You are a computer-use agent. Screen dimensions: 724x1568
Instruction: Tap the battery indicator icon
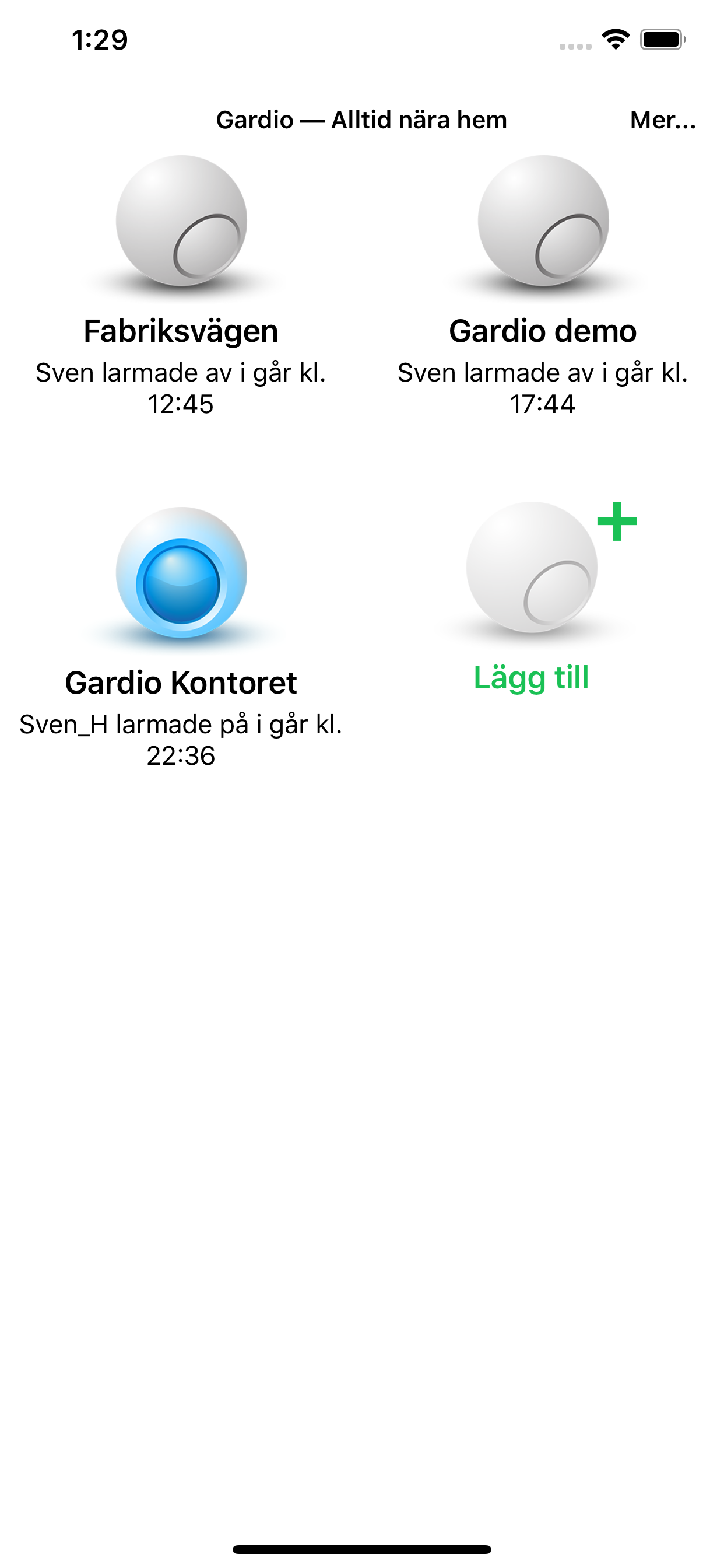point(661,40)
